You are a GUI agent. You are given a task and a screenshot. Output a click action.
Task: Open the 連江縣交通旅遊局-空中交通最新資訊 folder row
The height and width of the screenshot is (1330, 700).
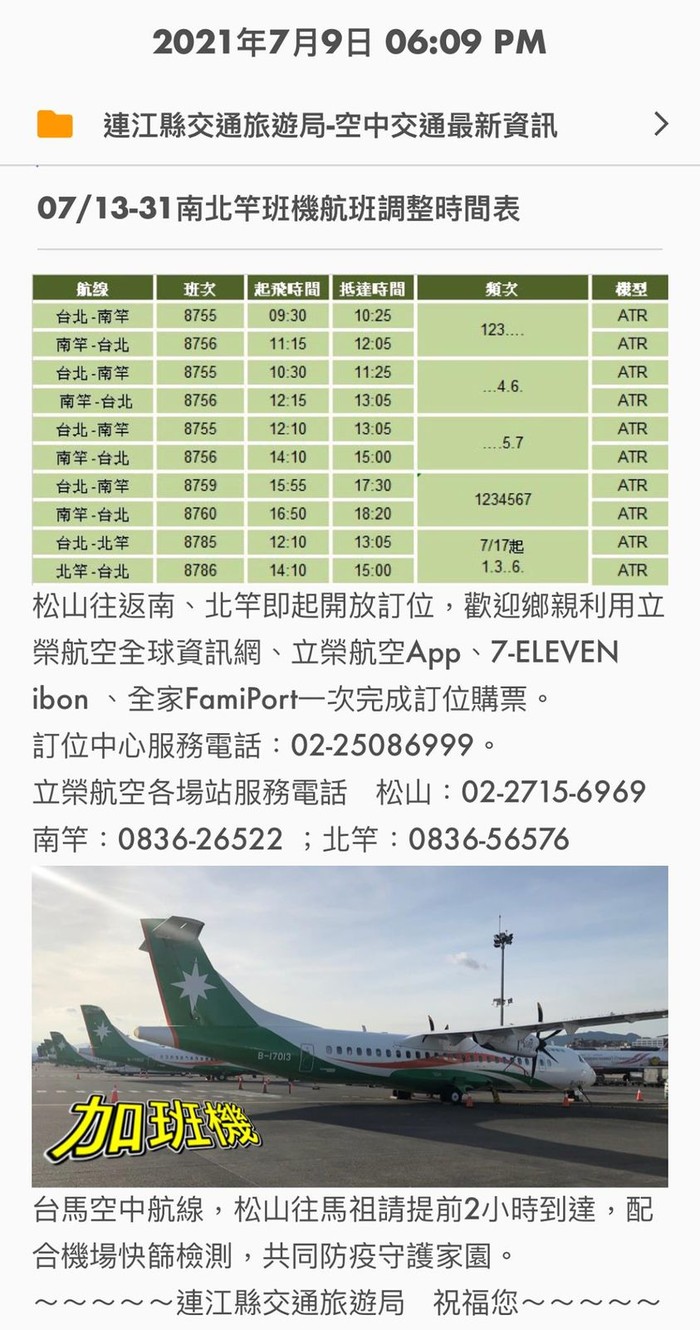(x=350, y=125)
